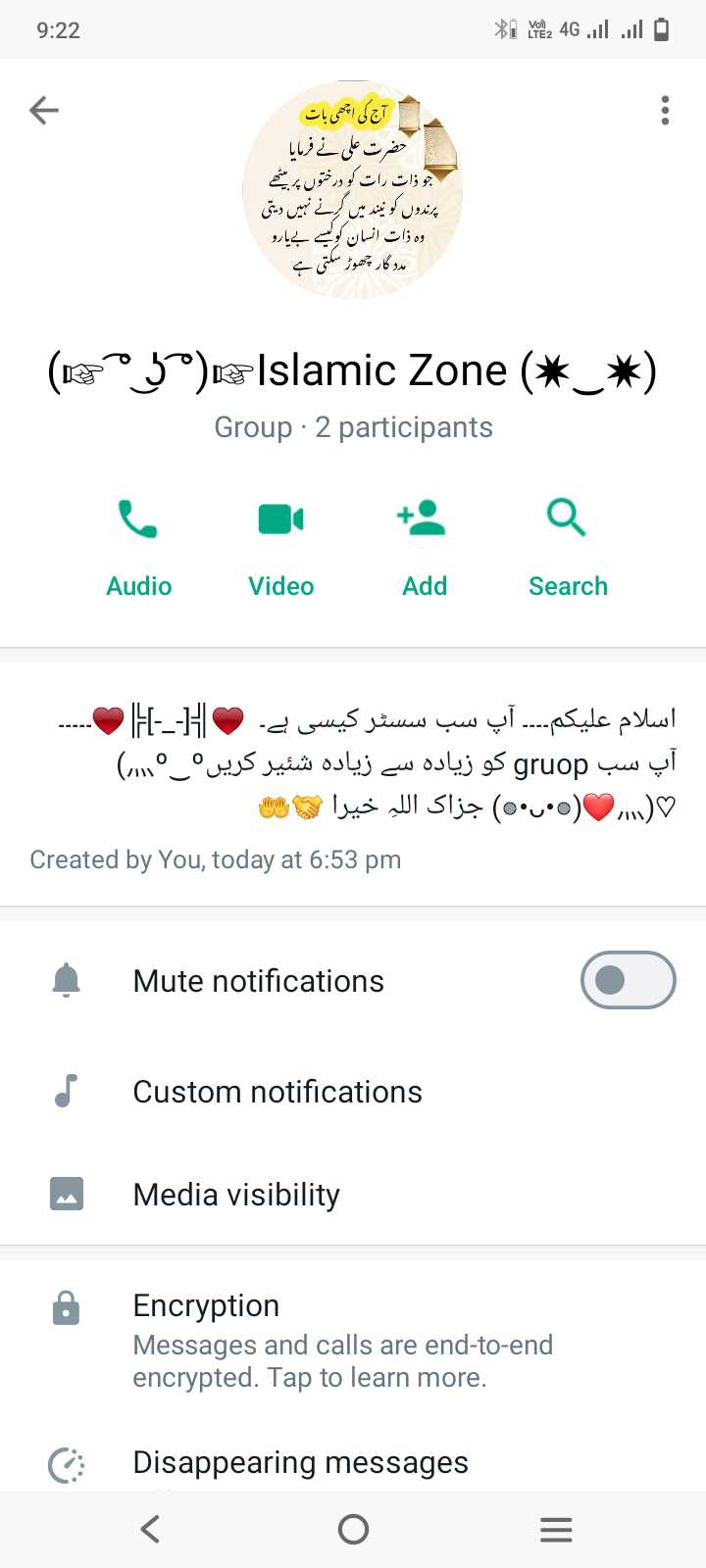Open the system recent apps button
The width and height of the screenshot is (706, 1568).
pos(556,1529)
